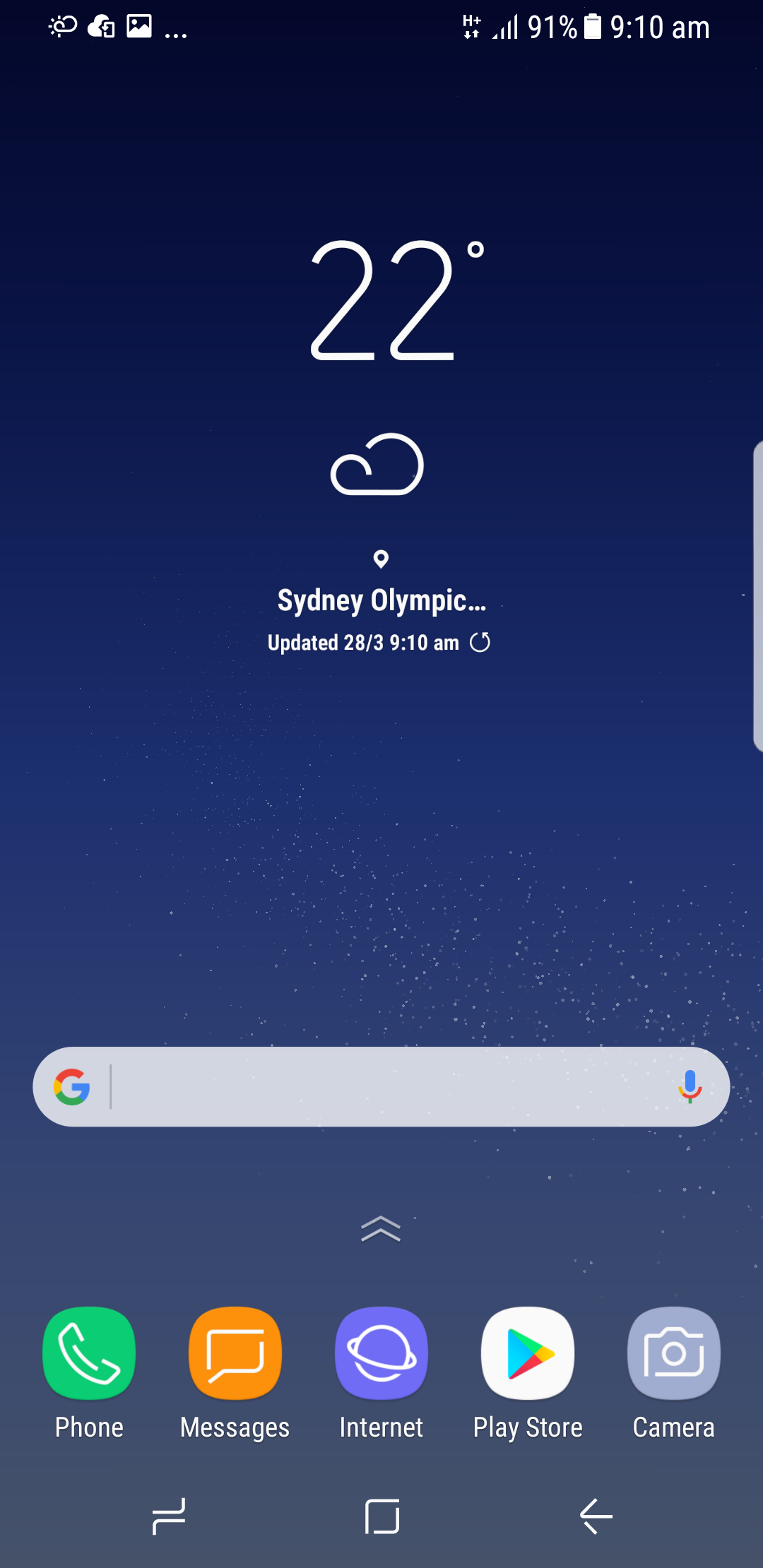Launch the Messages app
This screenshot has width=763, height=1568.
235,1354
